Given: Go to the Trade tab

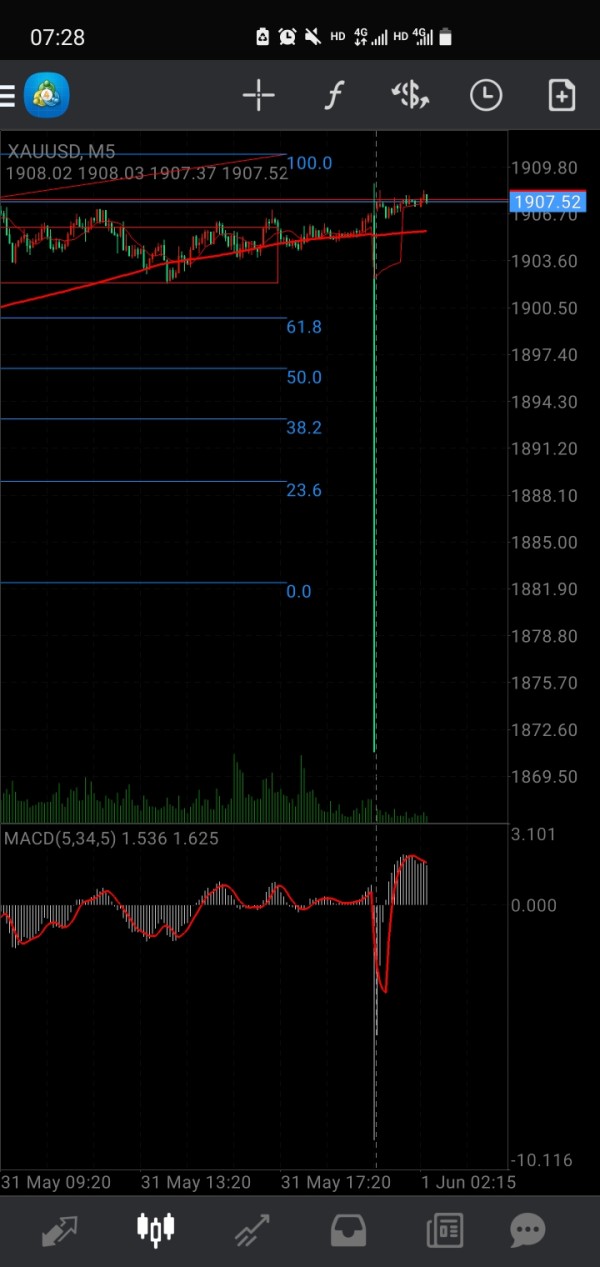Looking at the screenshot, I should [252, 1230].
